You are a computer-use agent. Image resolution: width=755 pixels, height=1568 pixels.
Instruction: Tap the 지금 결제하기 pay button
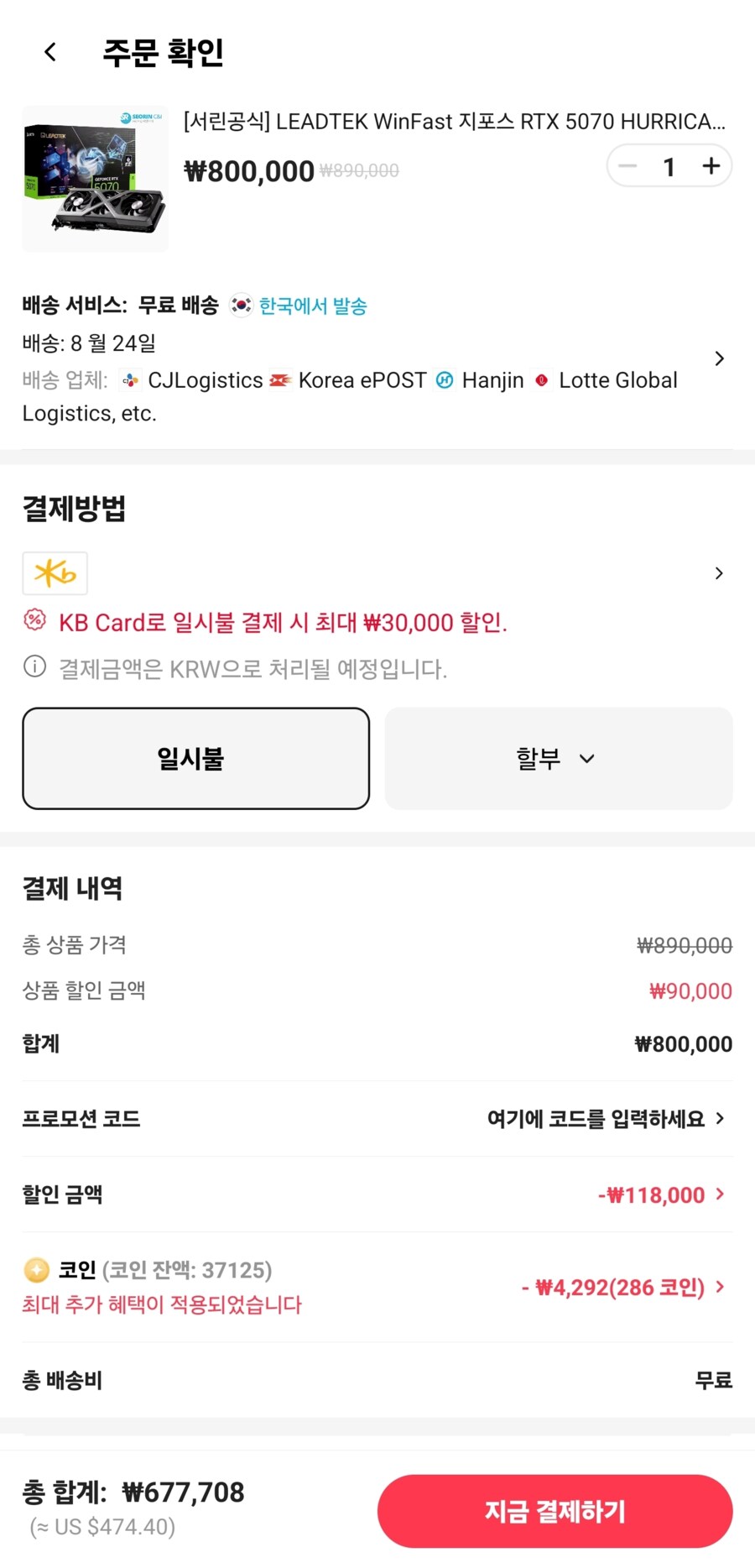(x=555, y=1511)
